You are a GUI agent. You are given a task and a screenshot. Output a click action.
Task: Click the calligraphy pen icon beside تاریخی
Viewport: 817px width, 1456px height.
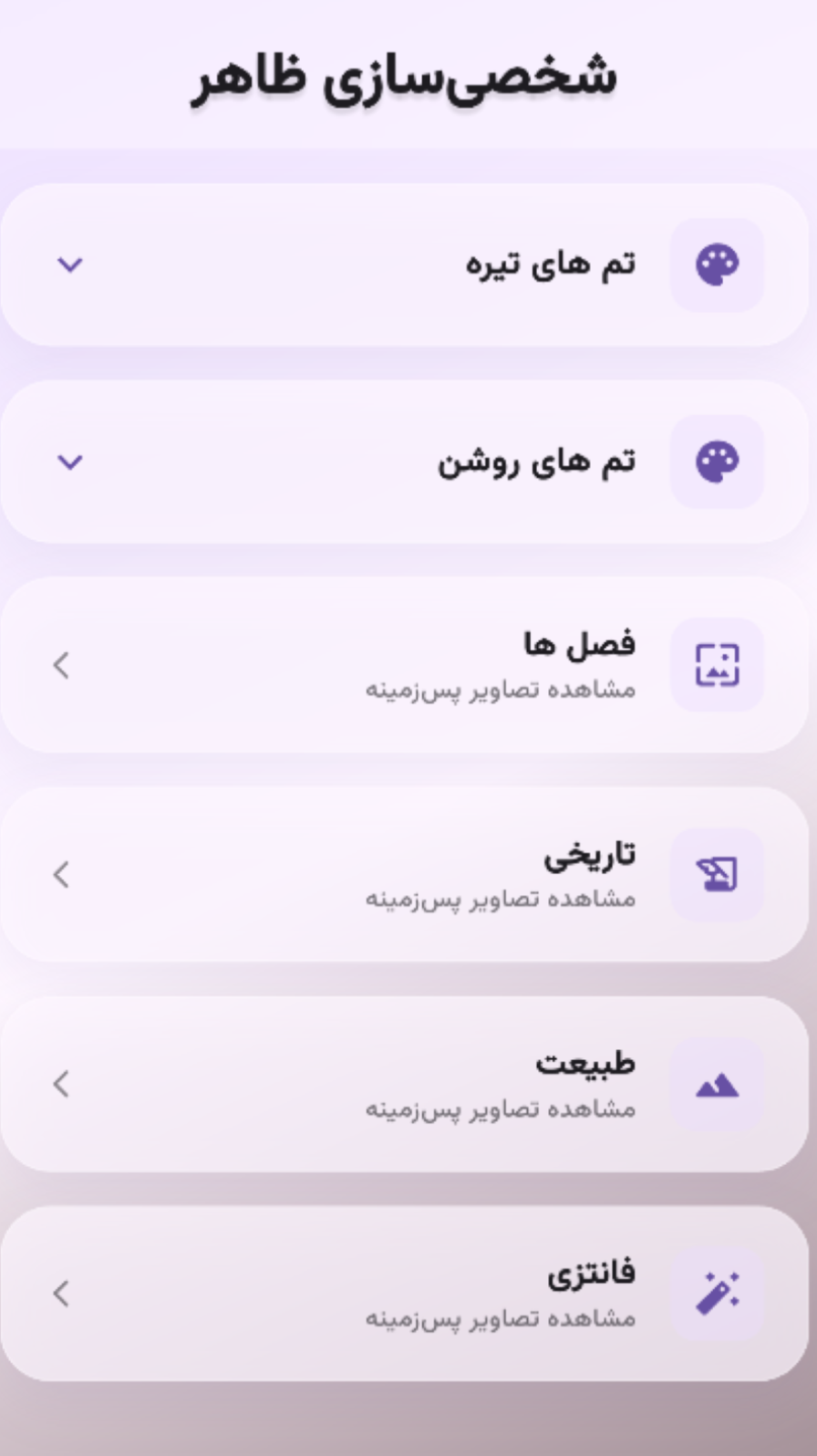click(x=717, y=875)
